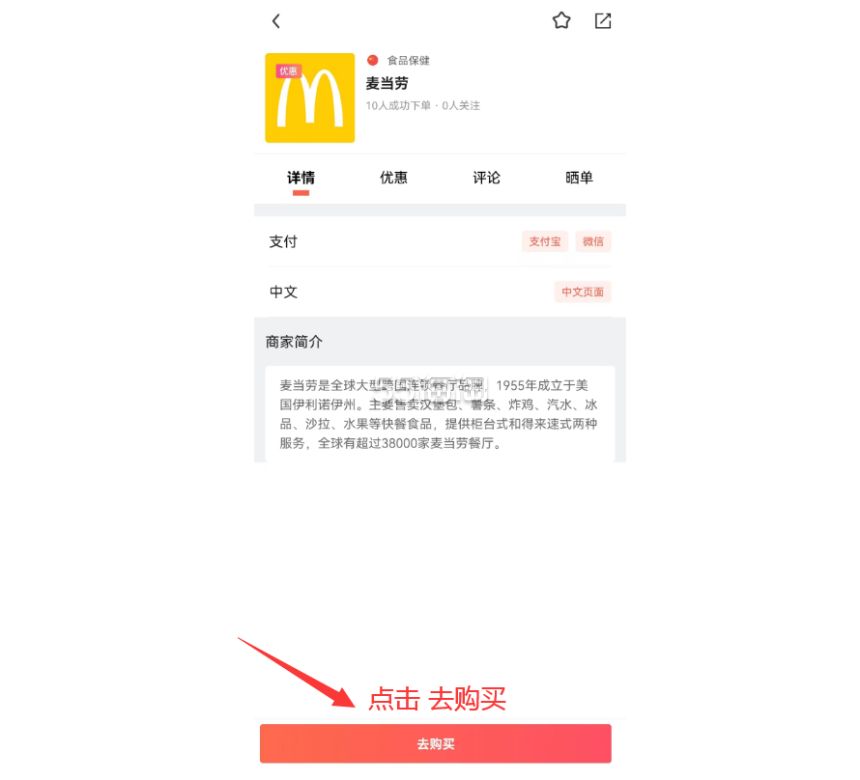
Task: Share the McDonald's merchant page
Action: (603, 20)
